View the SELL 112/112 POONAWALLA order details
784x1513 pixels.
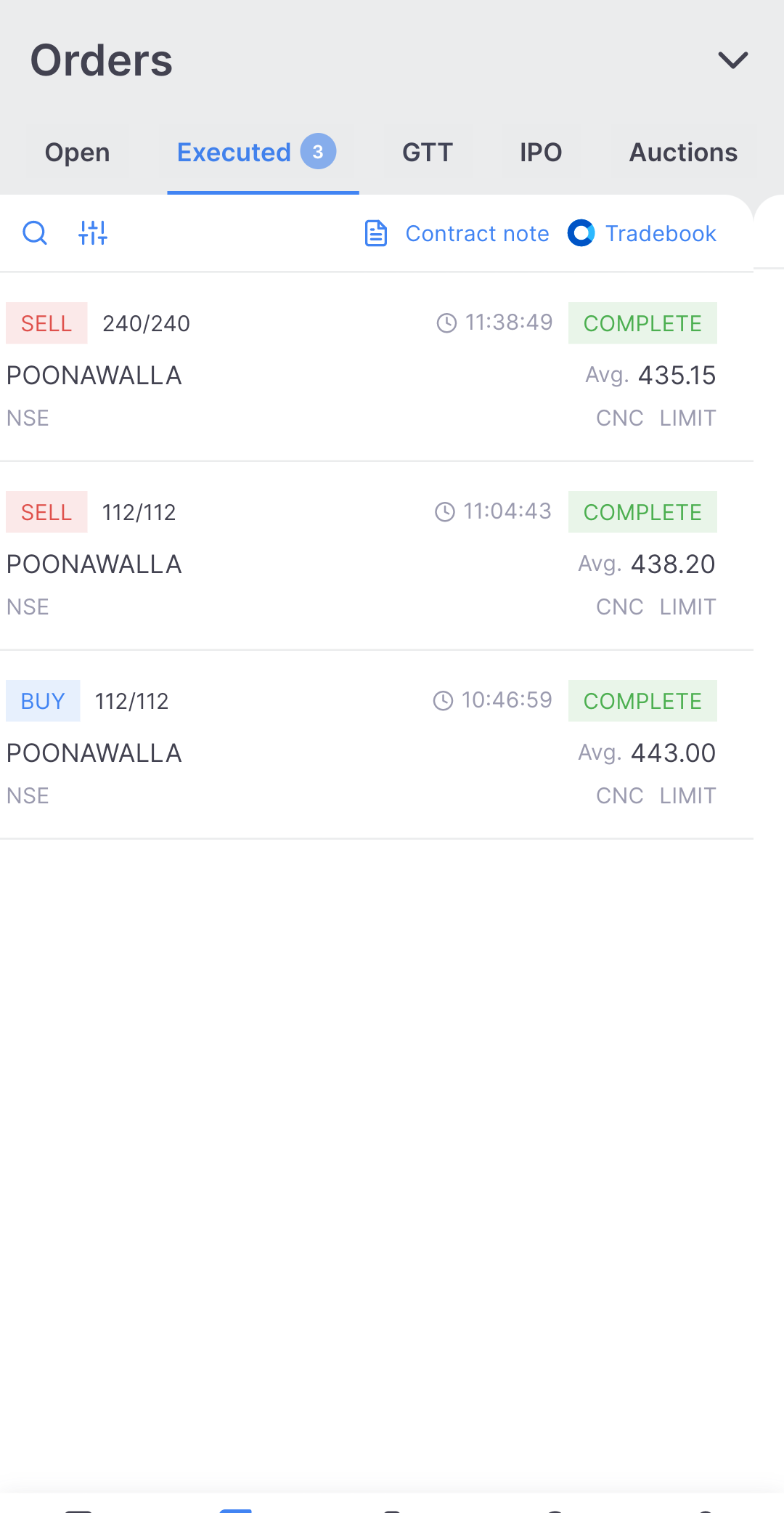377,556
